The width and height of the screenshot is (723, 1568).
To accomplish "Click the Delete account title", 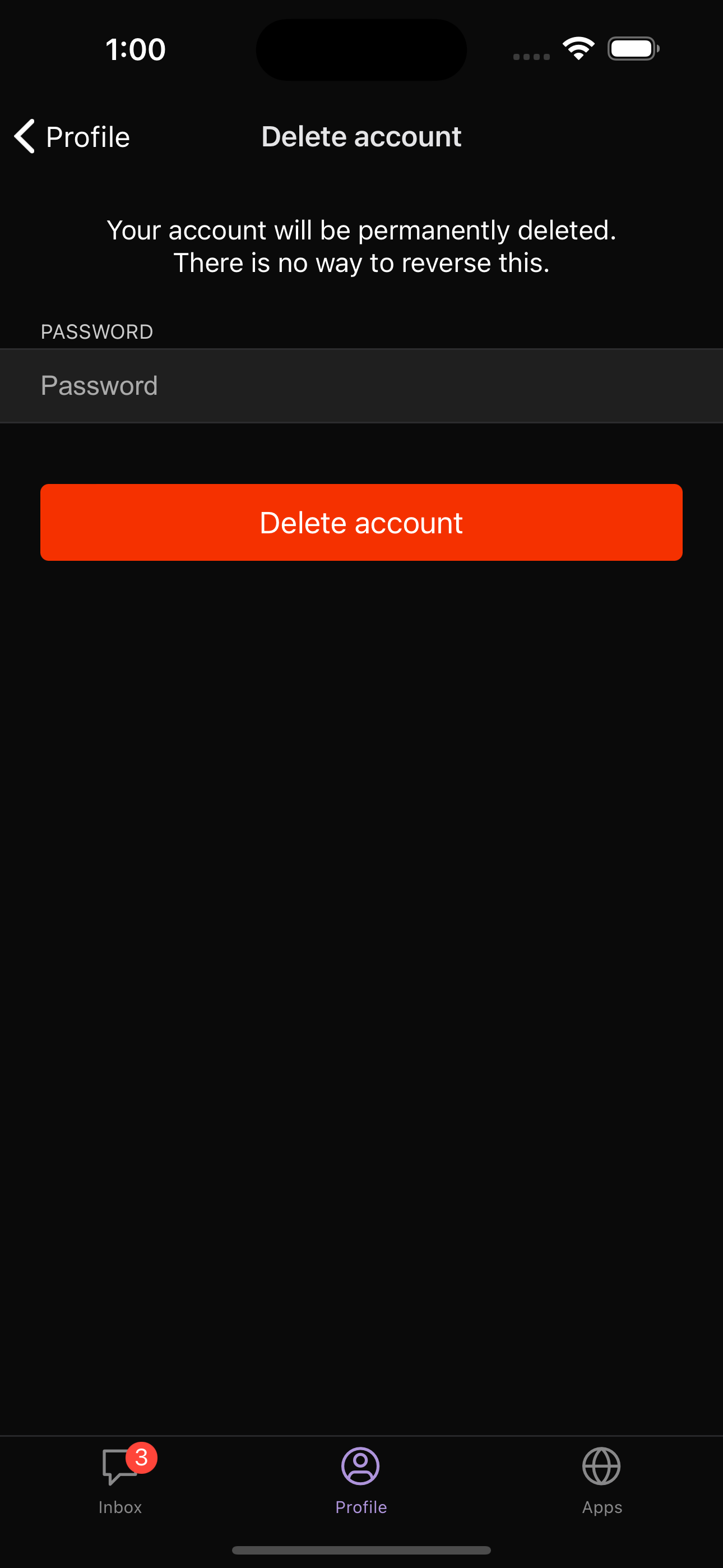I will click(x=361, y=136).
